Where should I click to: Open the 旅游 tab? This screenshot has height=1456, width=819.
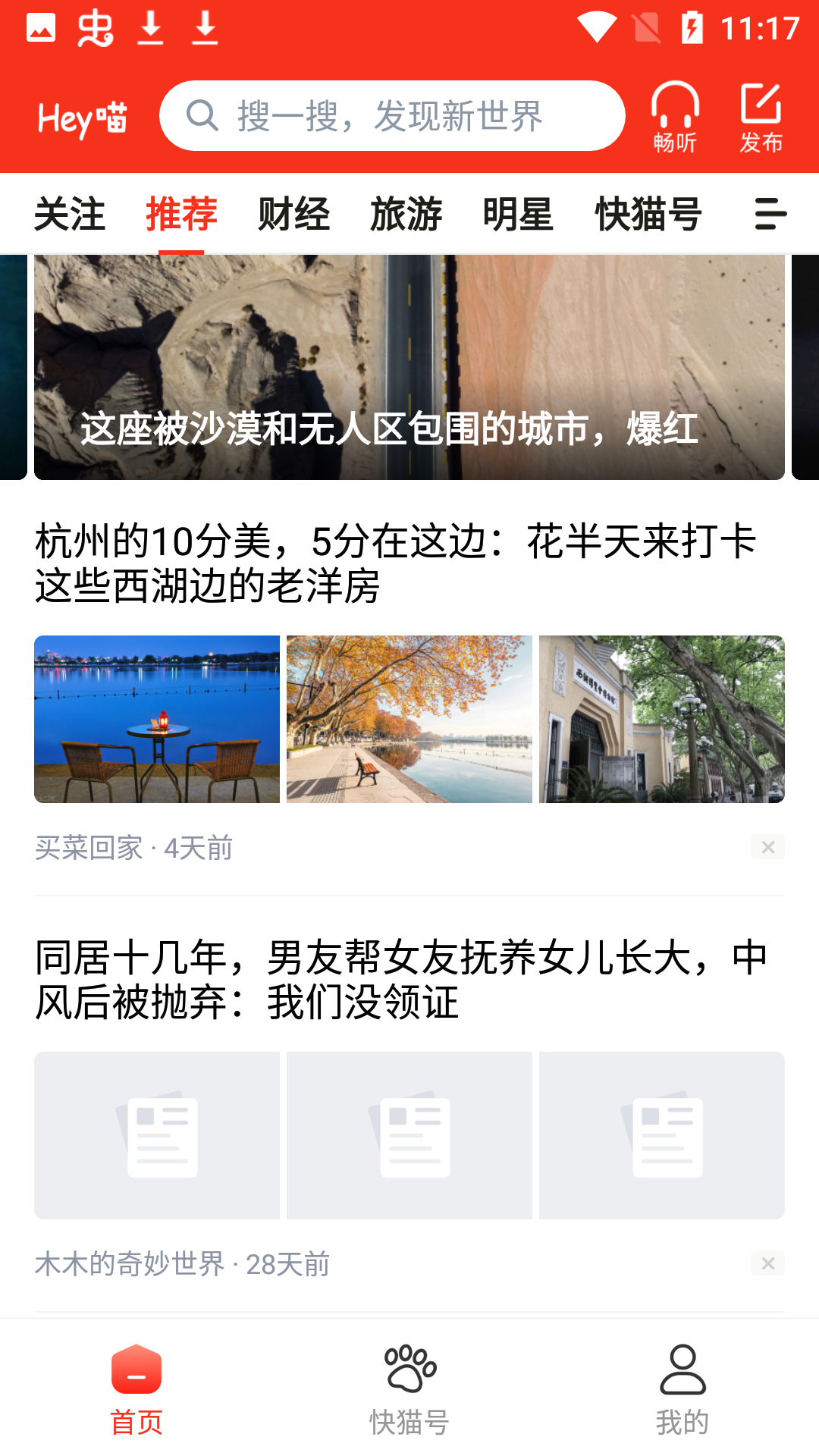[406, 214]
